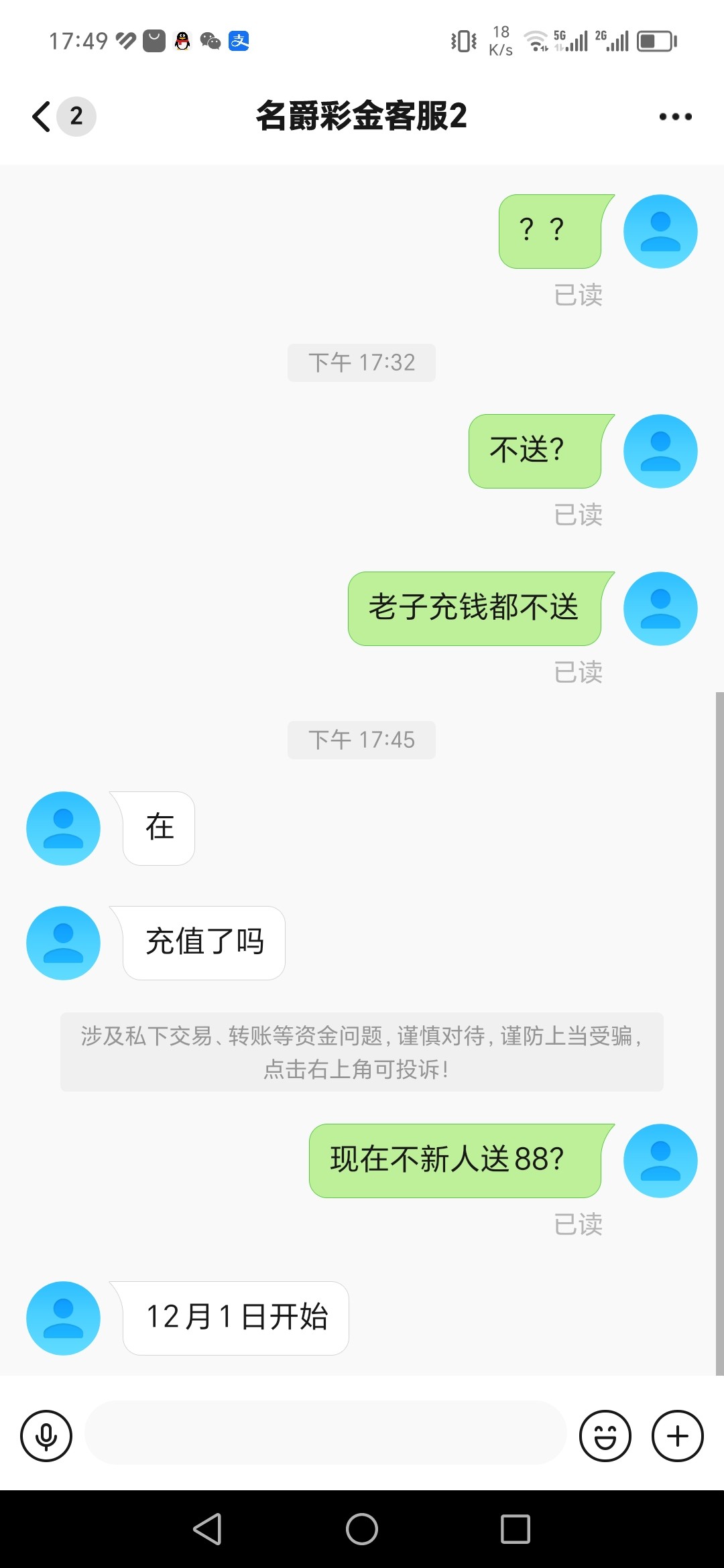Tap the bubble reading 12月1日开始
724x1568 pixels.
point(235,1317)
